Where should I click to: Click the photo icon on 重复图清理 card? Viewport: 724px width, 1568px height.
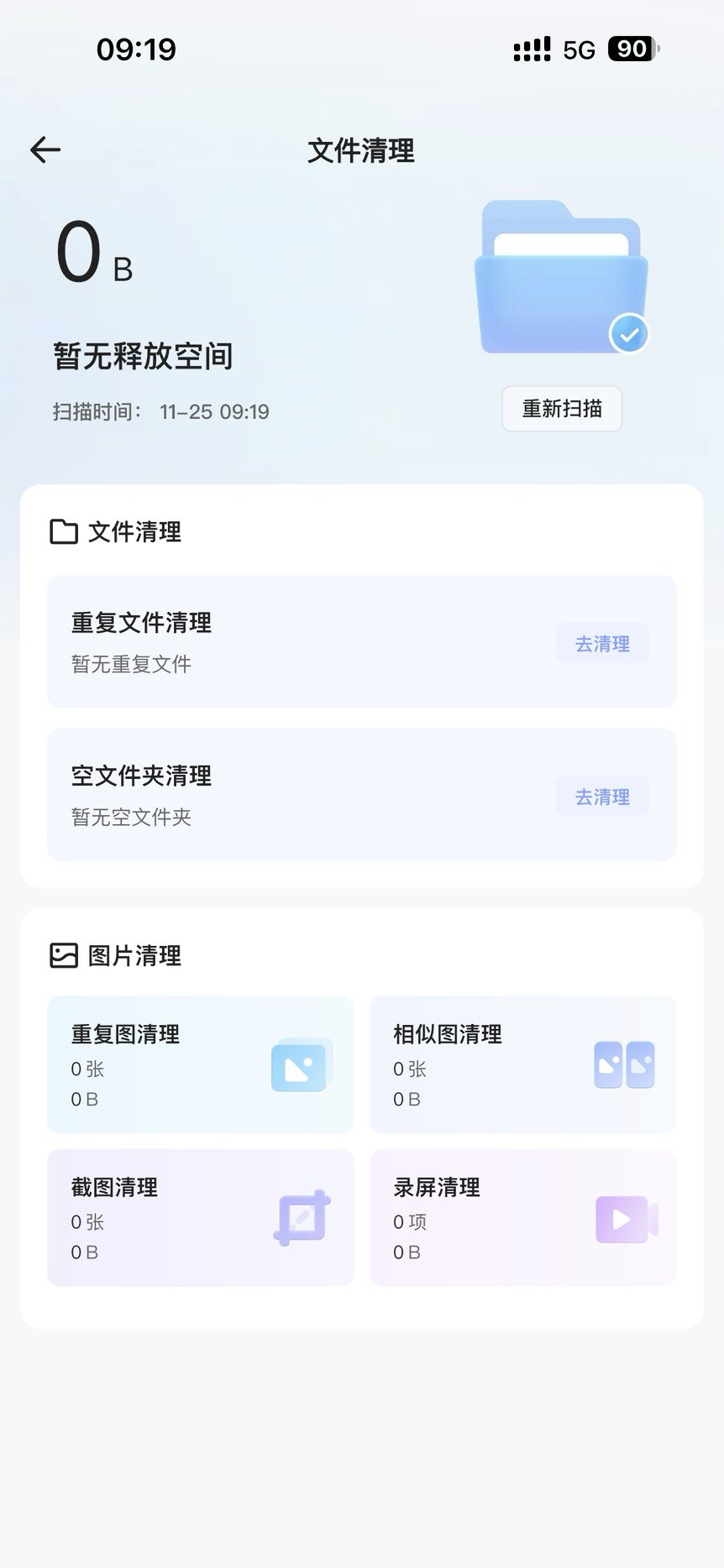(300, 1066)
